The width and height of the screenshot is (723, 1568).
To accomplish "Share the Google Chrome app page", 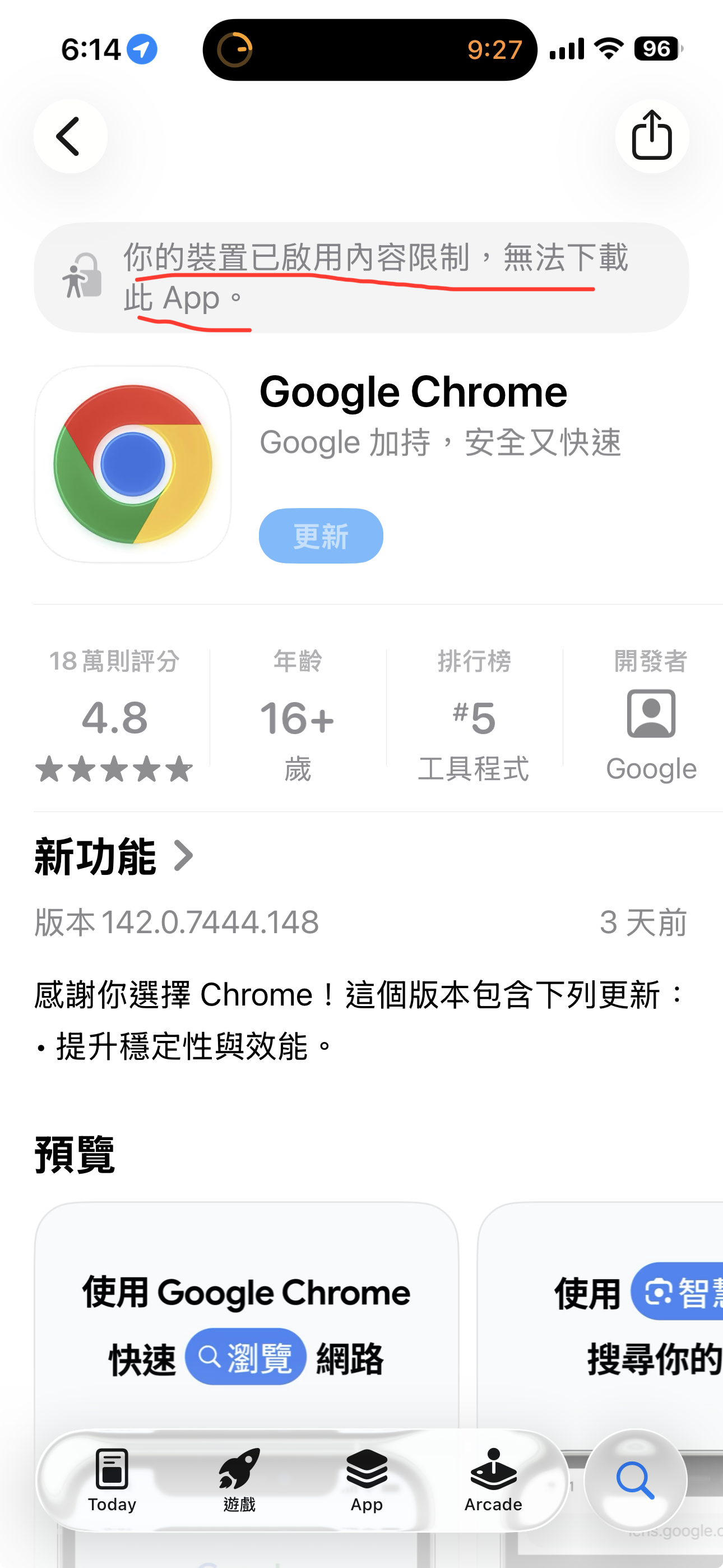I will point(651,136).
